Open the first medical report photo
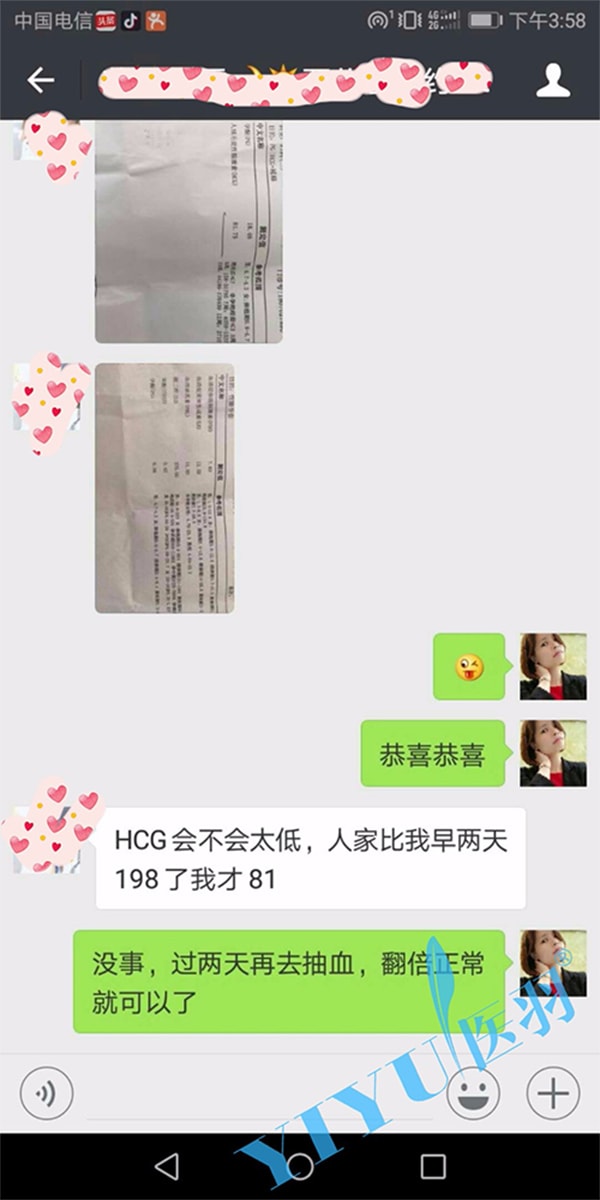This screenshot has width=600, height=1200. tap(188, 230)
